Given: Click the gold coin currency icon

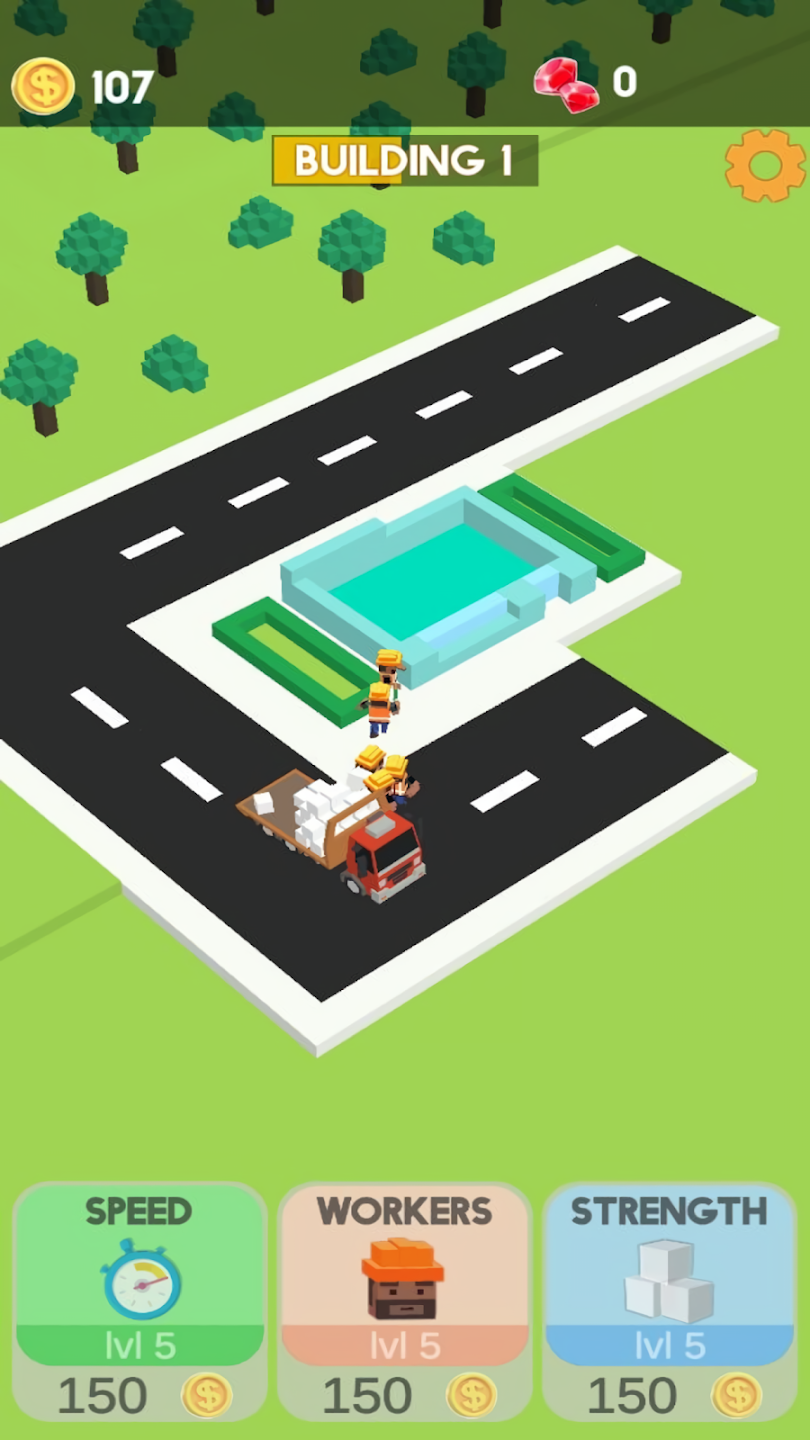Looking at the screenshot, I should click(x=43, y=85).
